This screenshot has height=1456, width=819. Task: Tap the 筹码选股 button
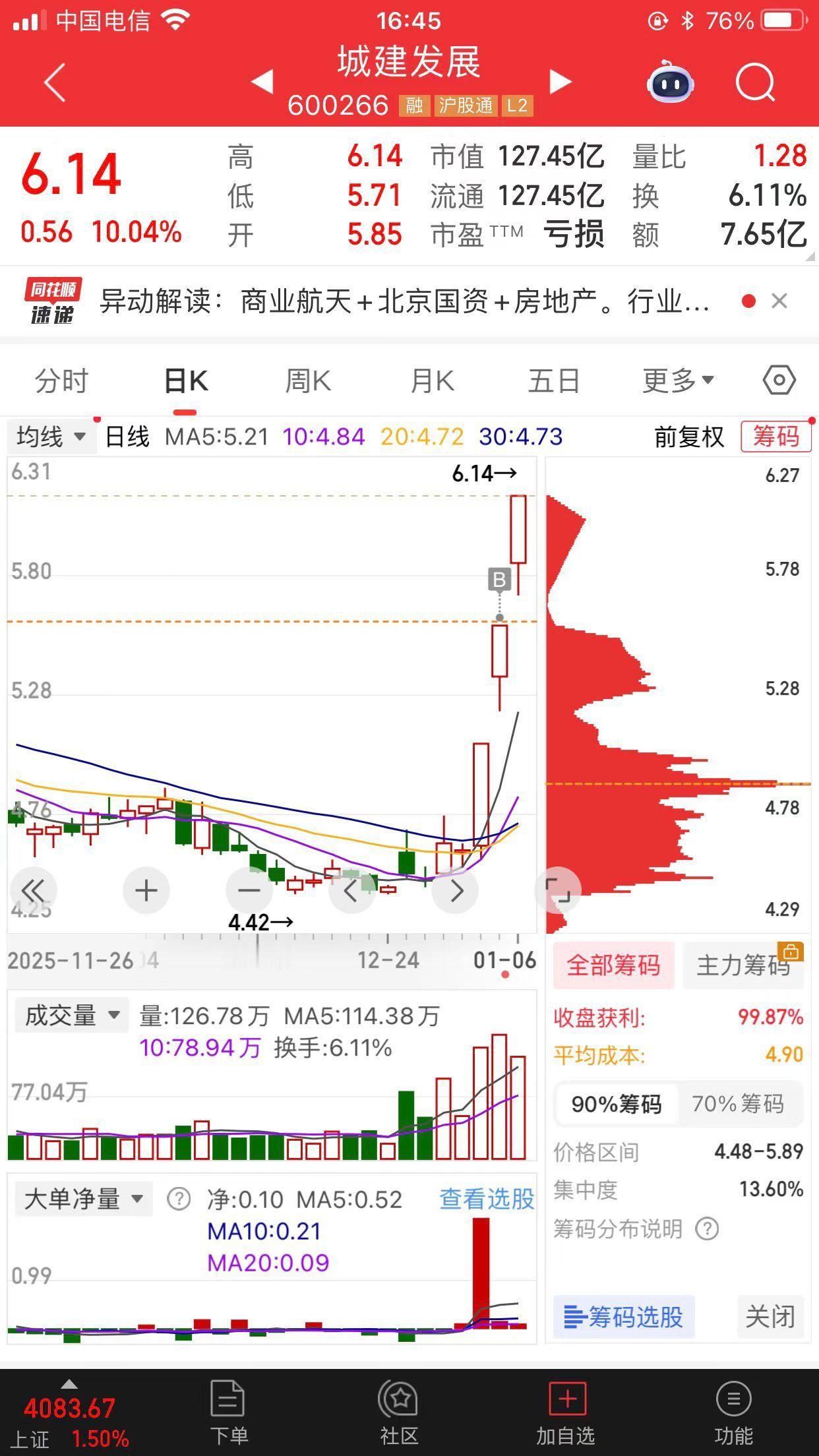624,1317
